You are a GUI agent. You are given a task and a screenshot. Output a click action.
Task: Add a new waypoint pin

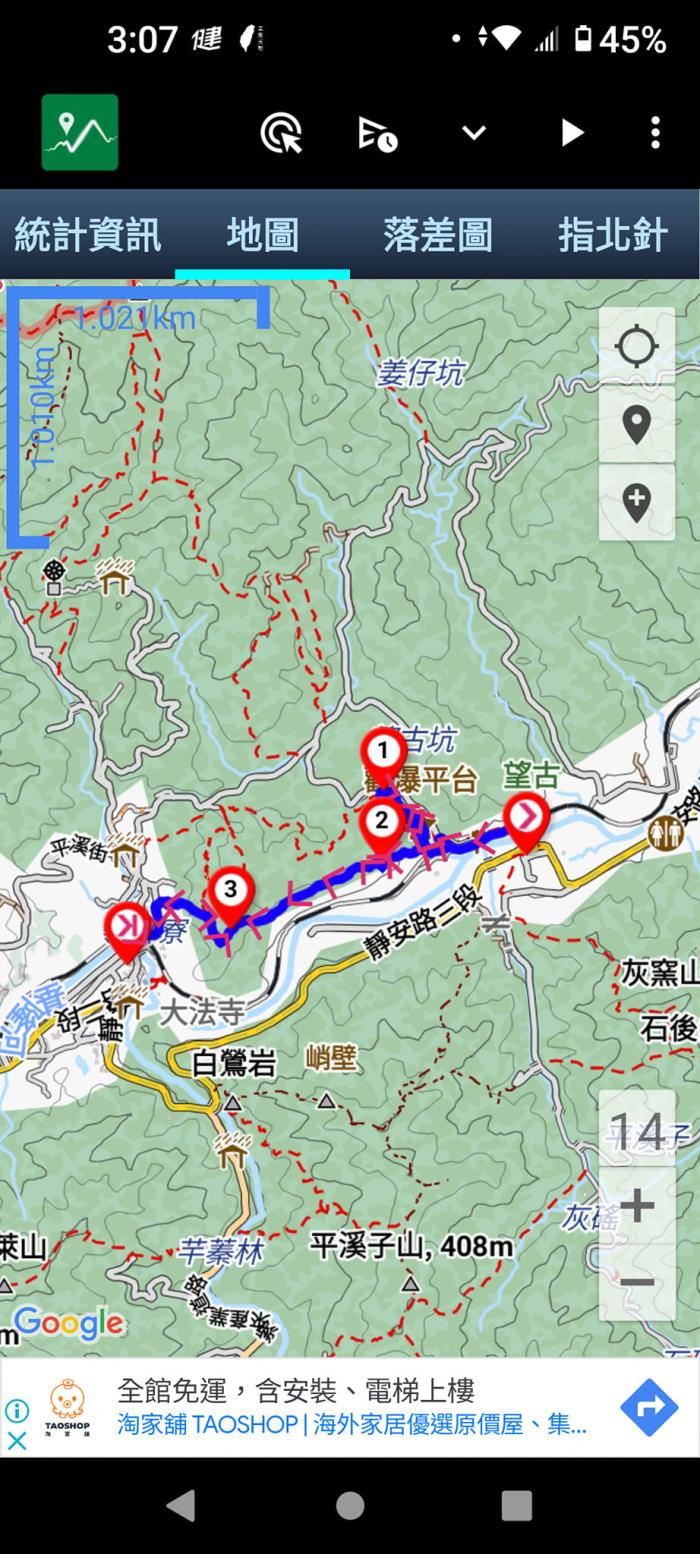point(636,502)
